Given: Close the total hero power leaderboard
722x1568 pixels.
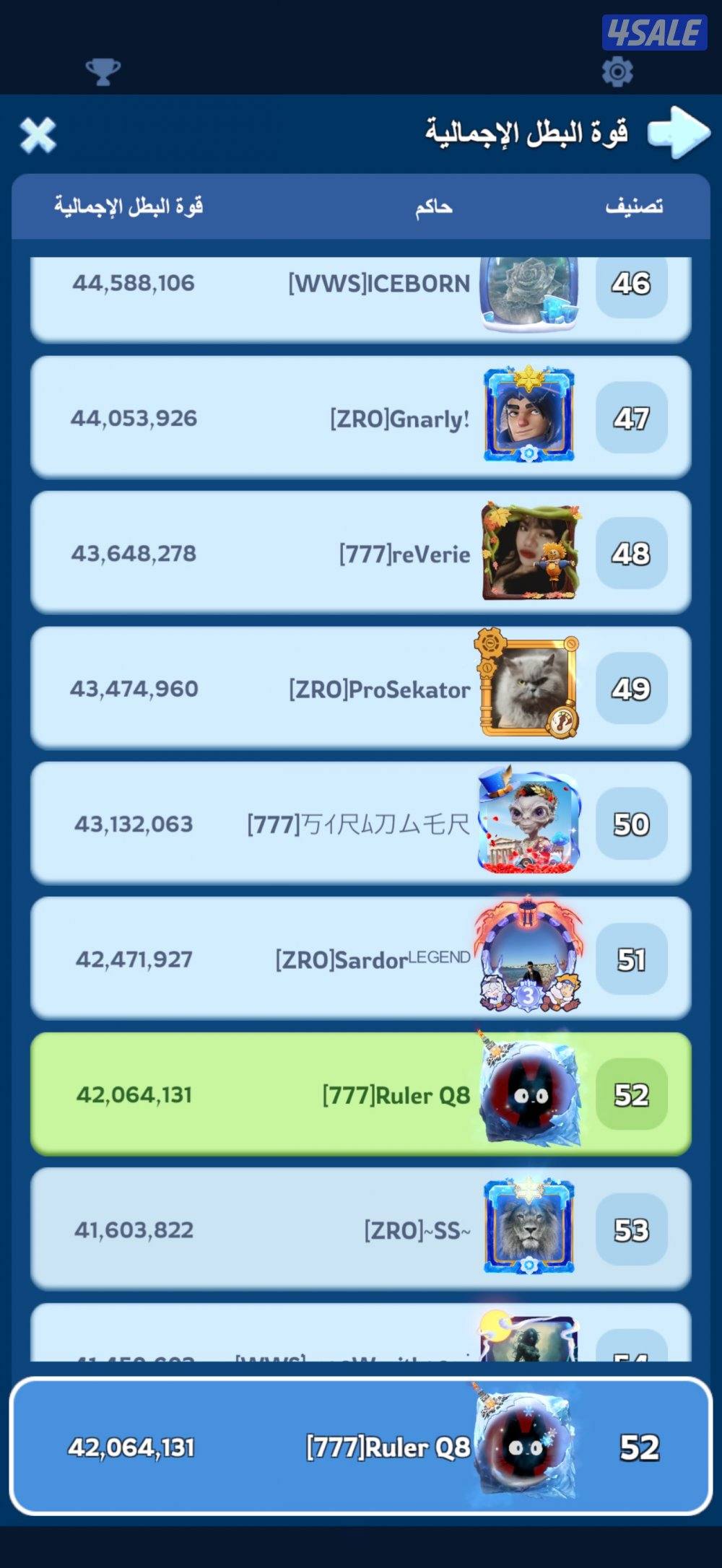Looking at the screenshot, I should (x=38, y=135).
